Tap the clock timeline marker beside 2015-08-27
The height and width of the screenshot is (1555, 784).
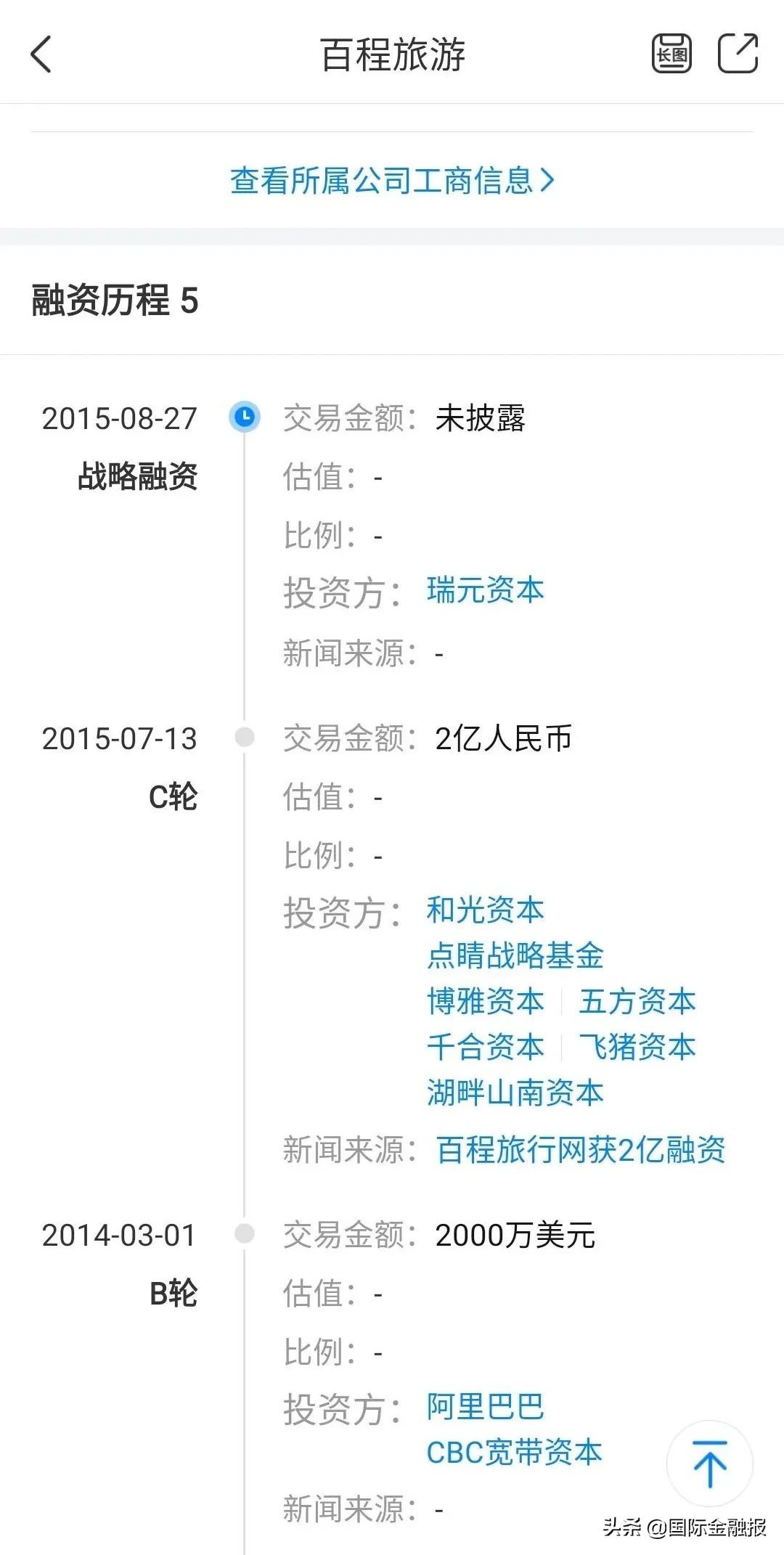pyautogui.click(x=246, y=416)
